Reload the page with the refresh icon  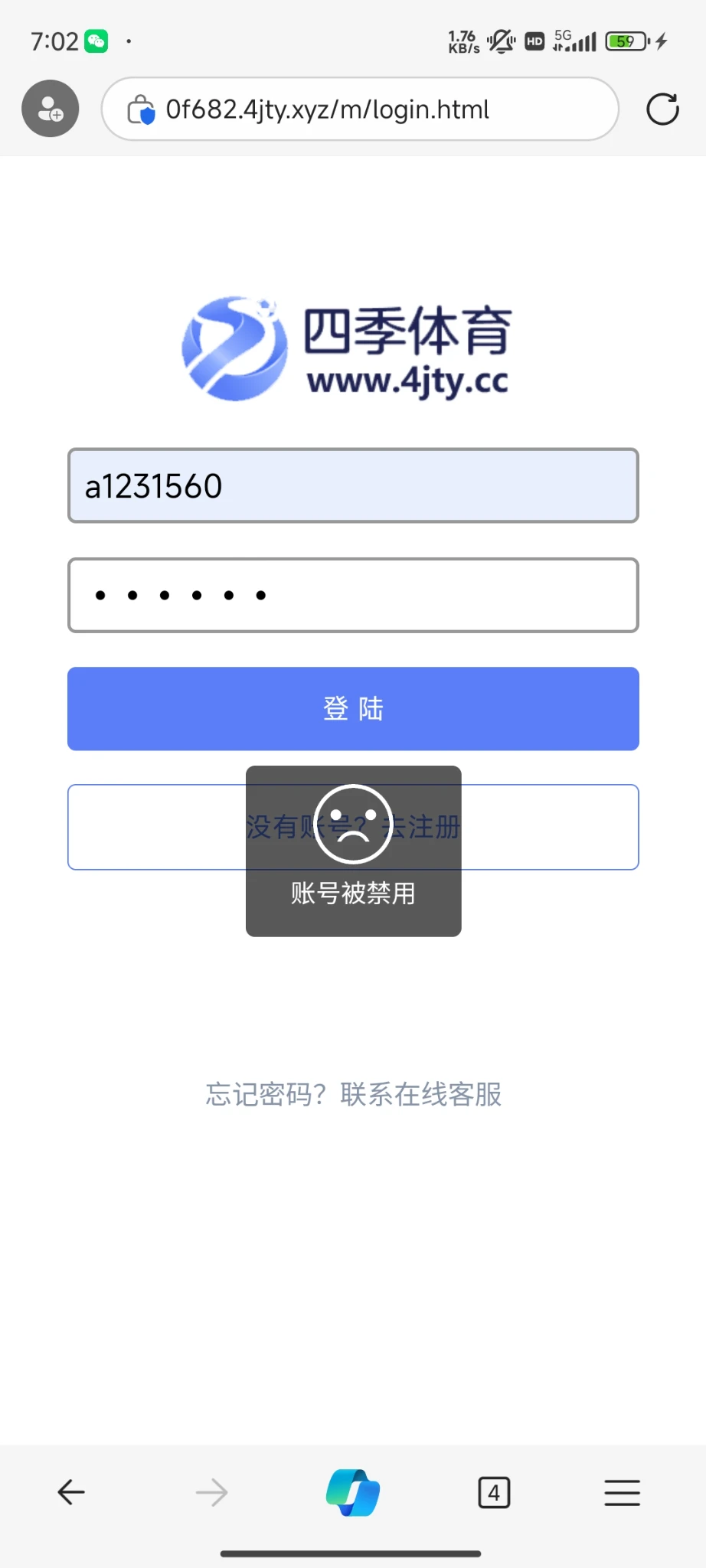tap(662, 109)
